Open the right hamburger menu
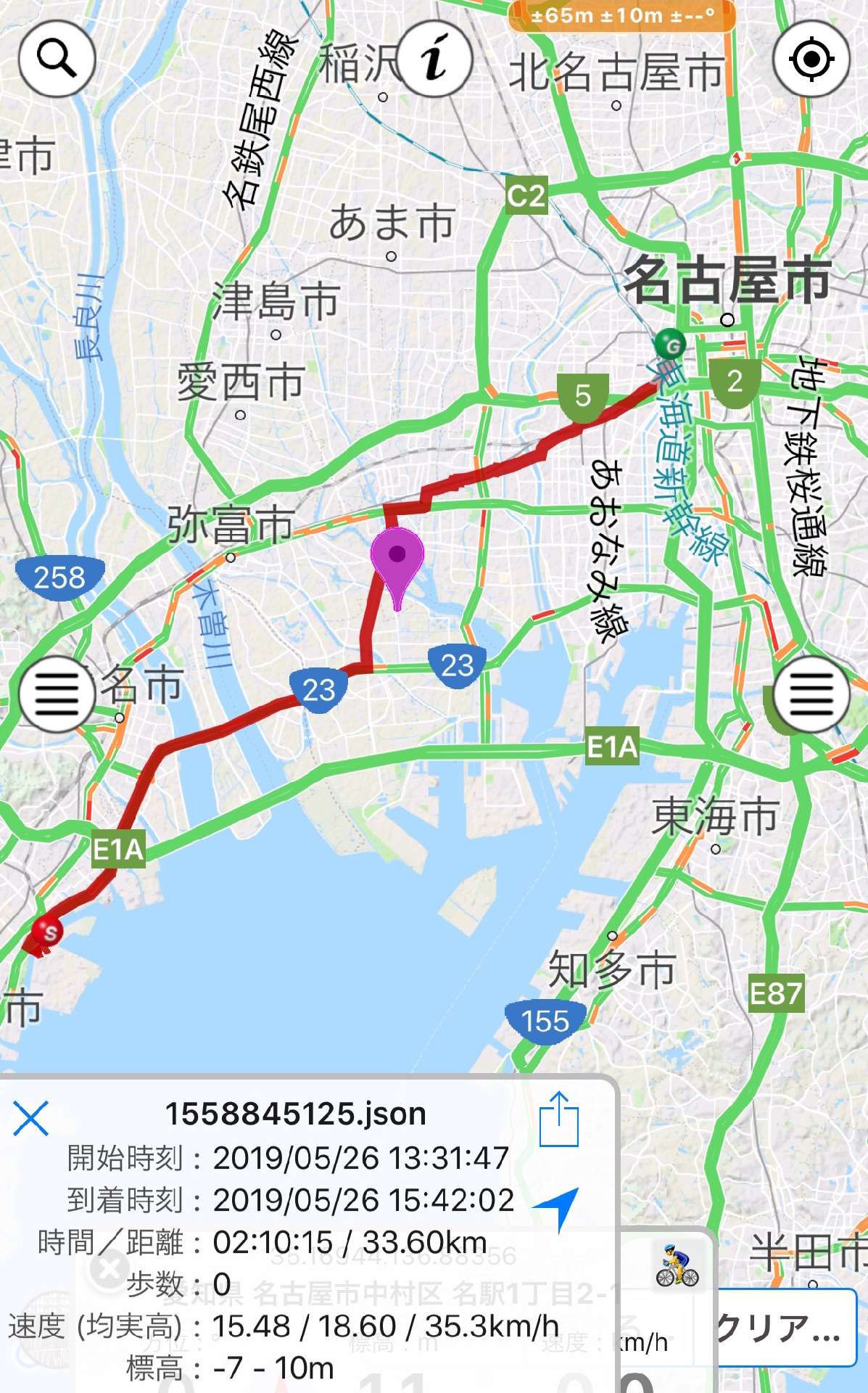The image size is (868, 1393). [811, 694]
